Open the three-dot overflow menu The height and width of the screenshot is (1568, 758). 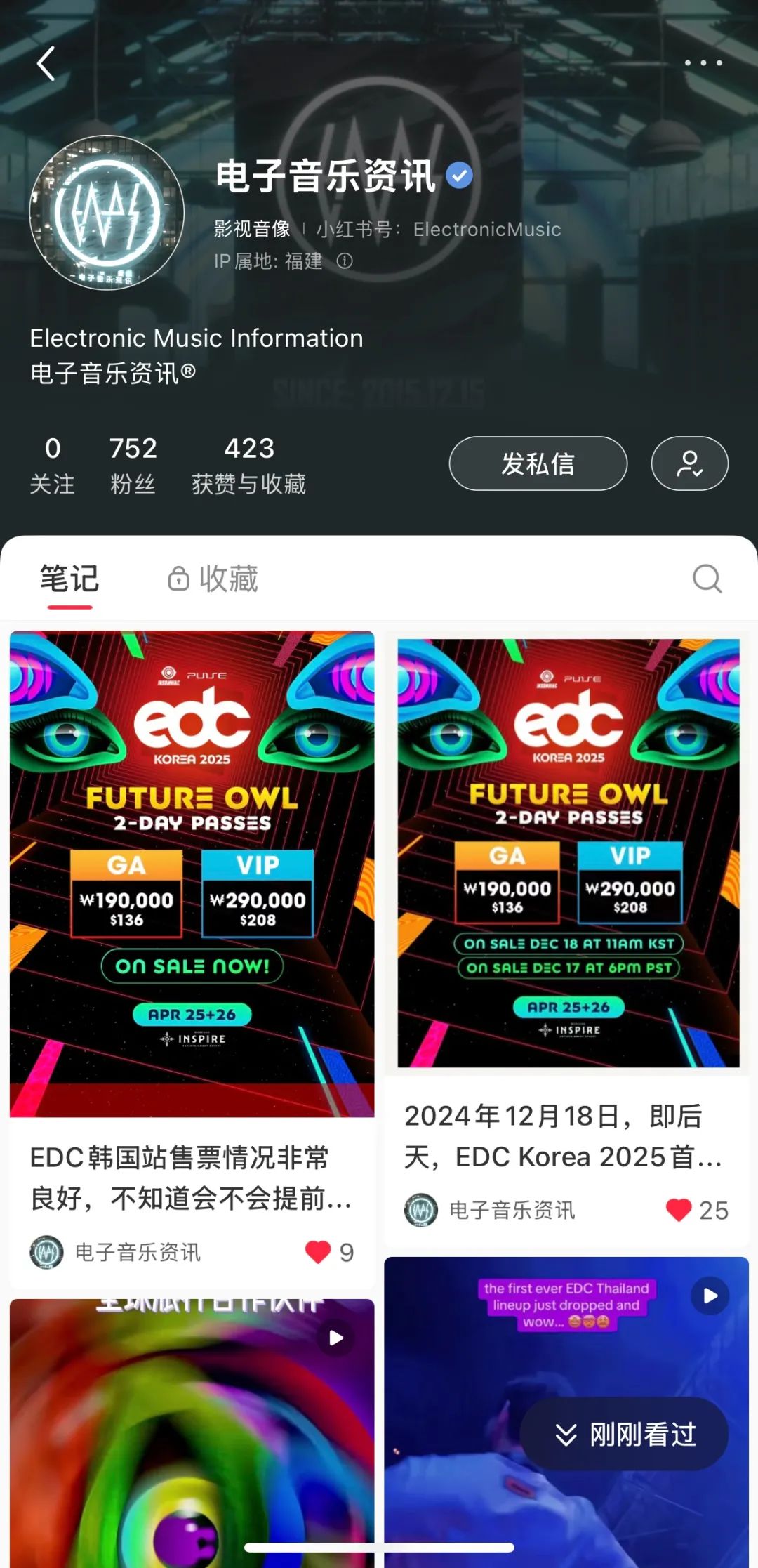pos(703,63)
